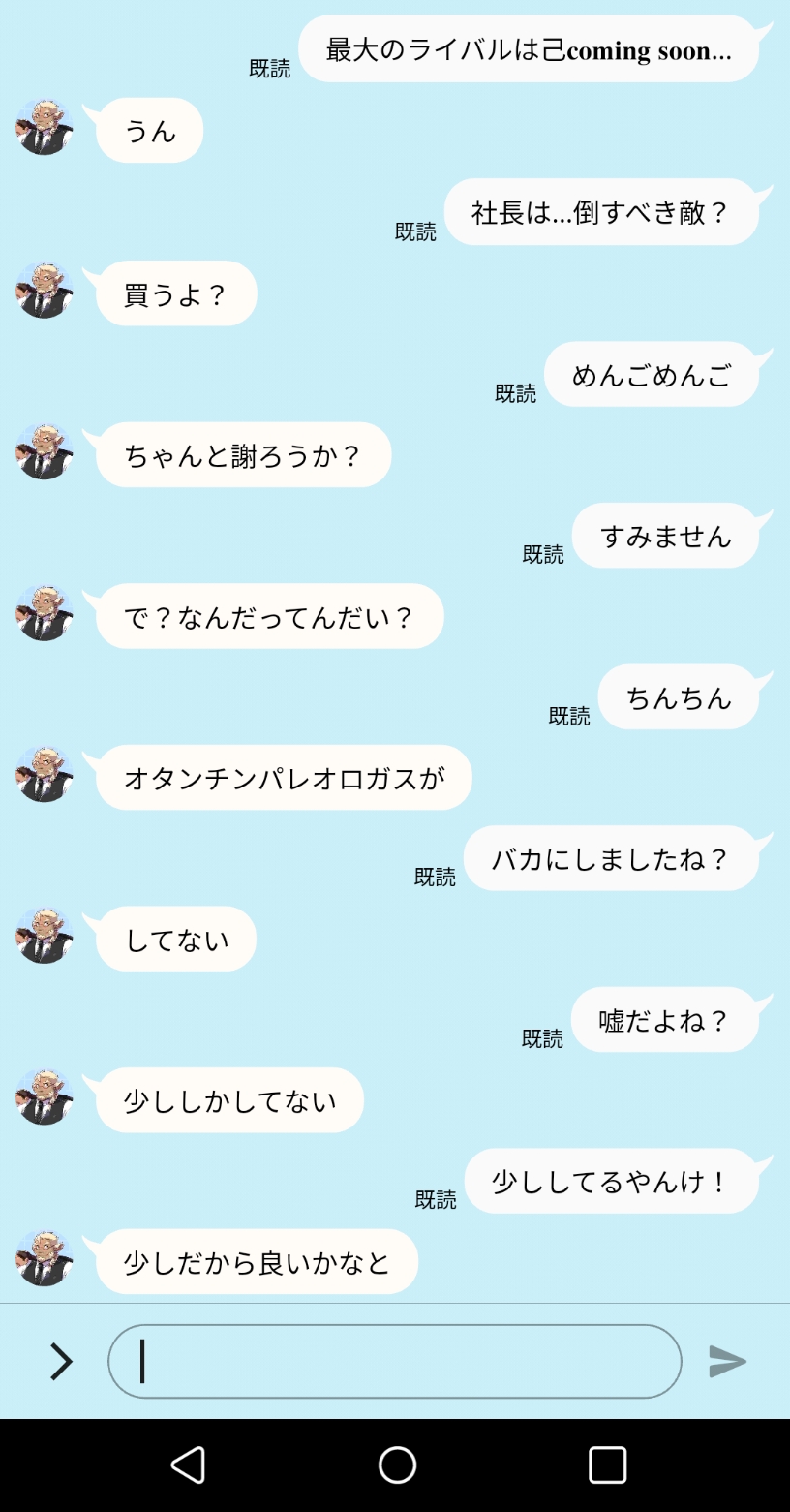Go back using the system back button
The height and width of the screenshot is (1512, 790).
188,1465
